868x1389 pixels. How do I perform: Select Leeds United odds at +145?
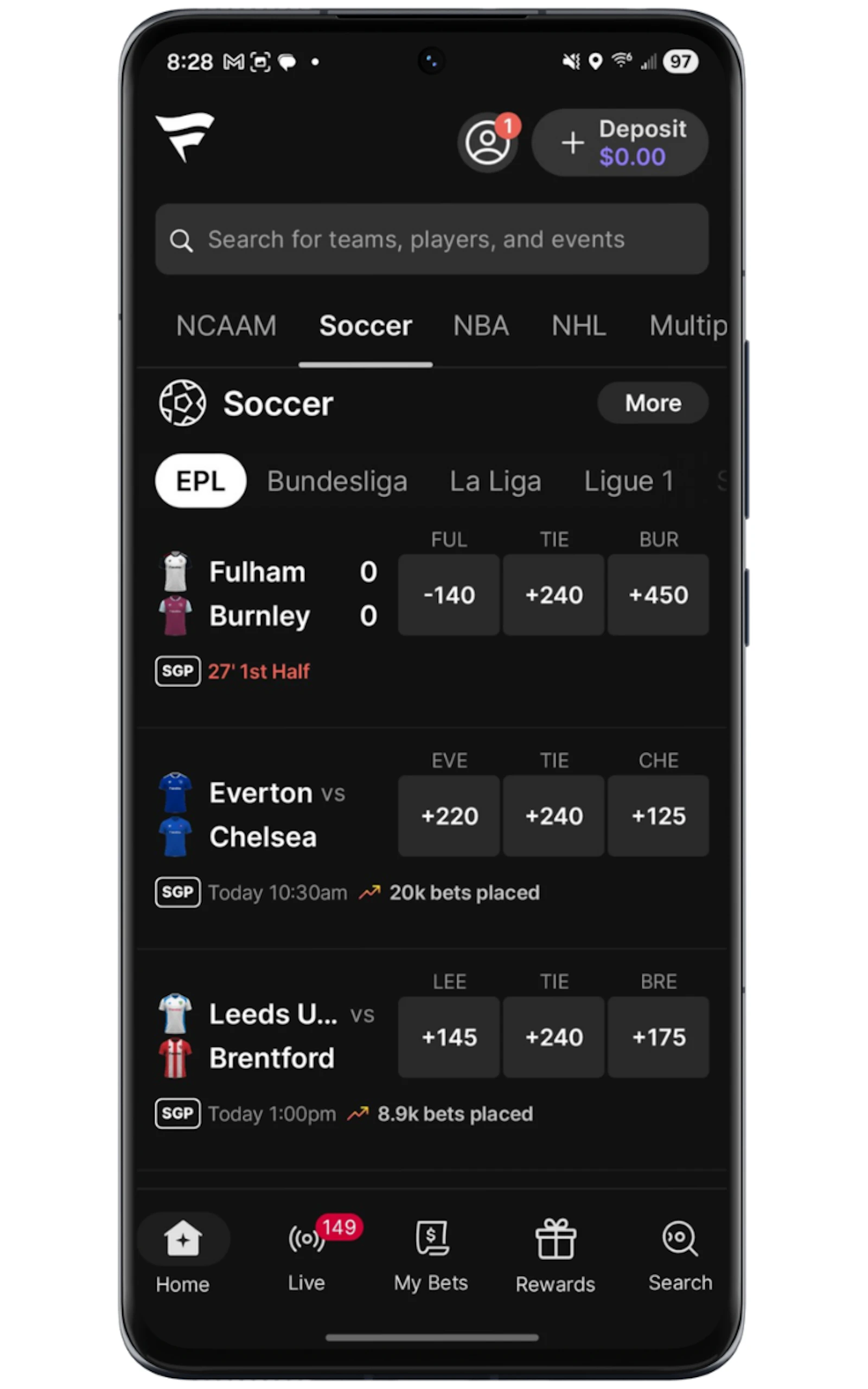(x=449, y=1036)
